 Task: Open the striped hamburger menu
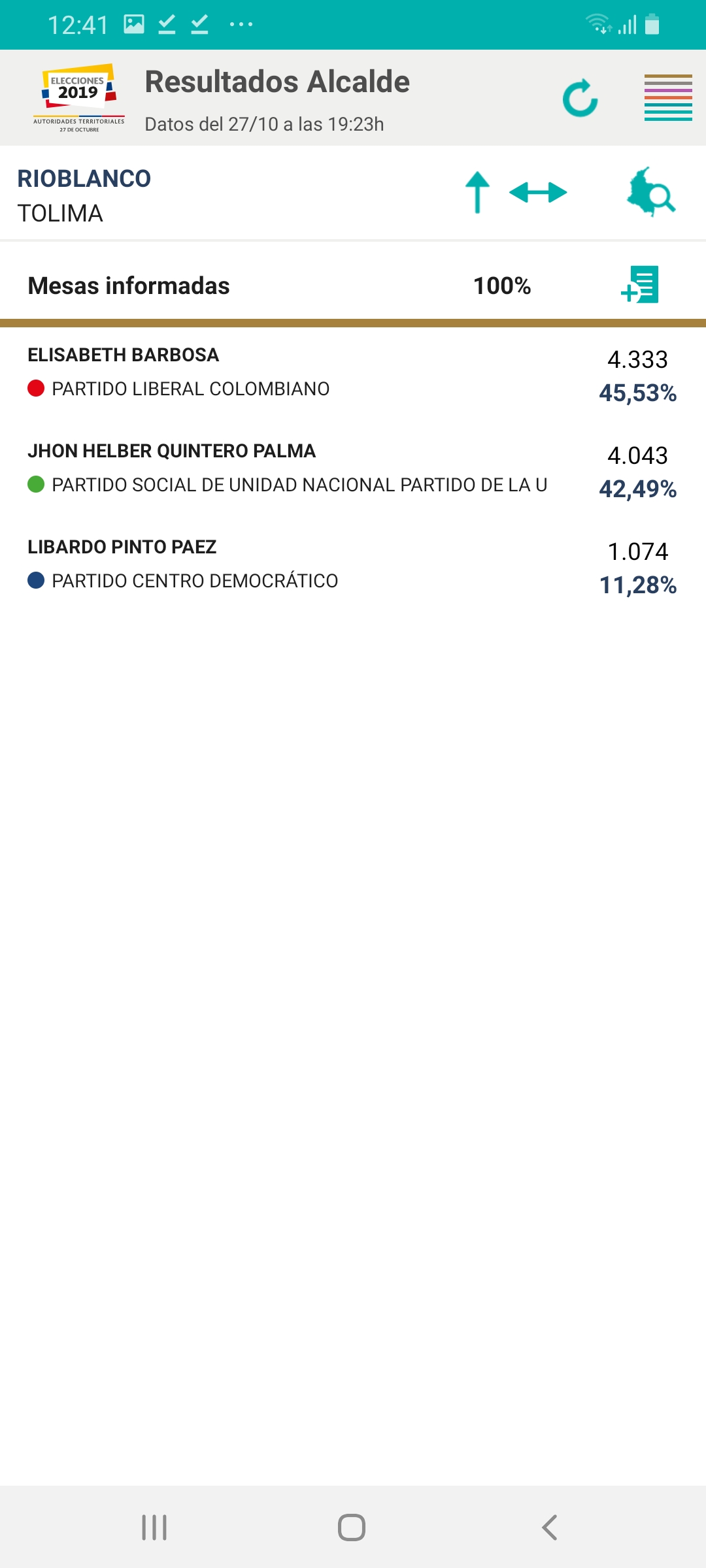click(668, 98)
